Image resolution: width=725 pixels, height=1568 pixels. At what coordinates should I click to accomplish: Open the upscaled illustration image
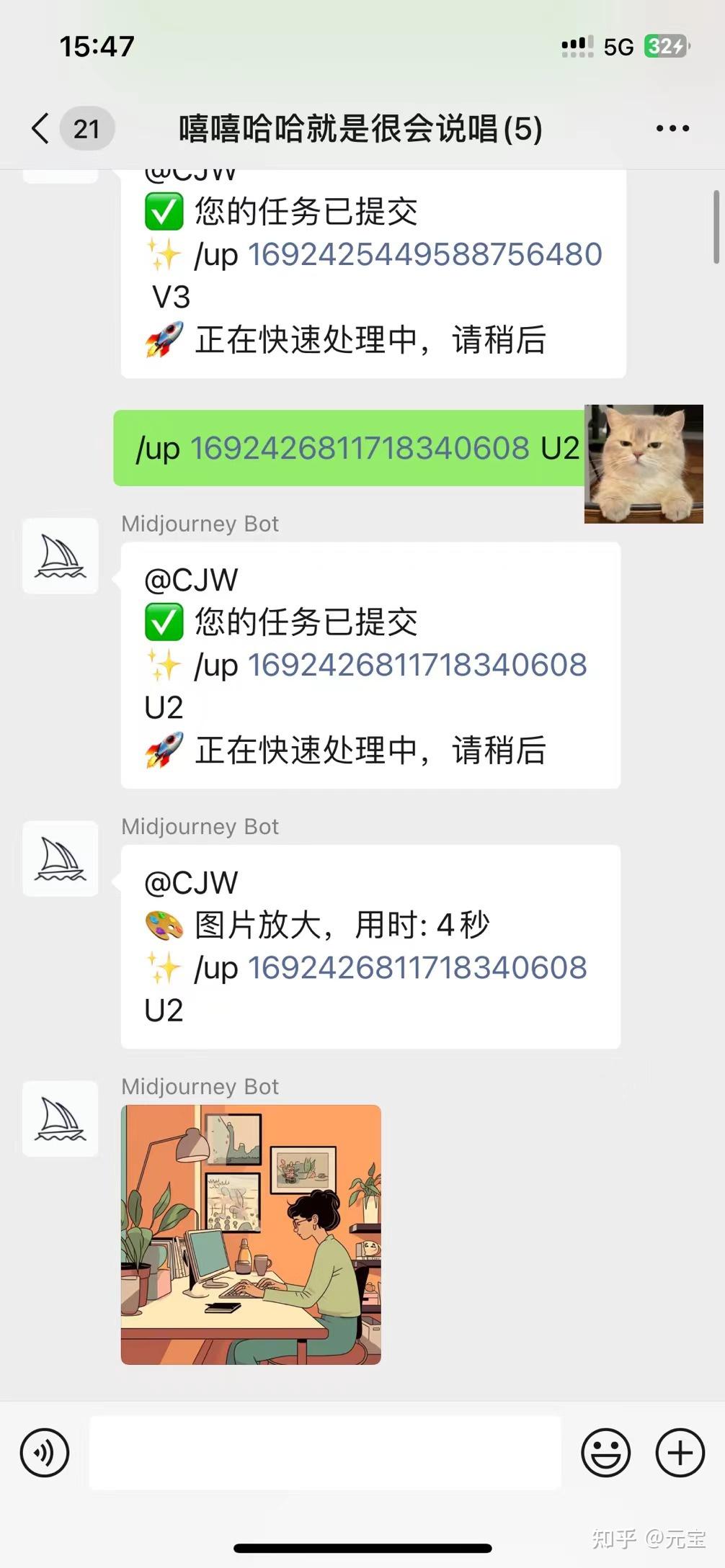point(251,1235)
